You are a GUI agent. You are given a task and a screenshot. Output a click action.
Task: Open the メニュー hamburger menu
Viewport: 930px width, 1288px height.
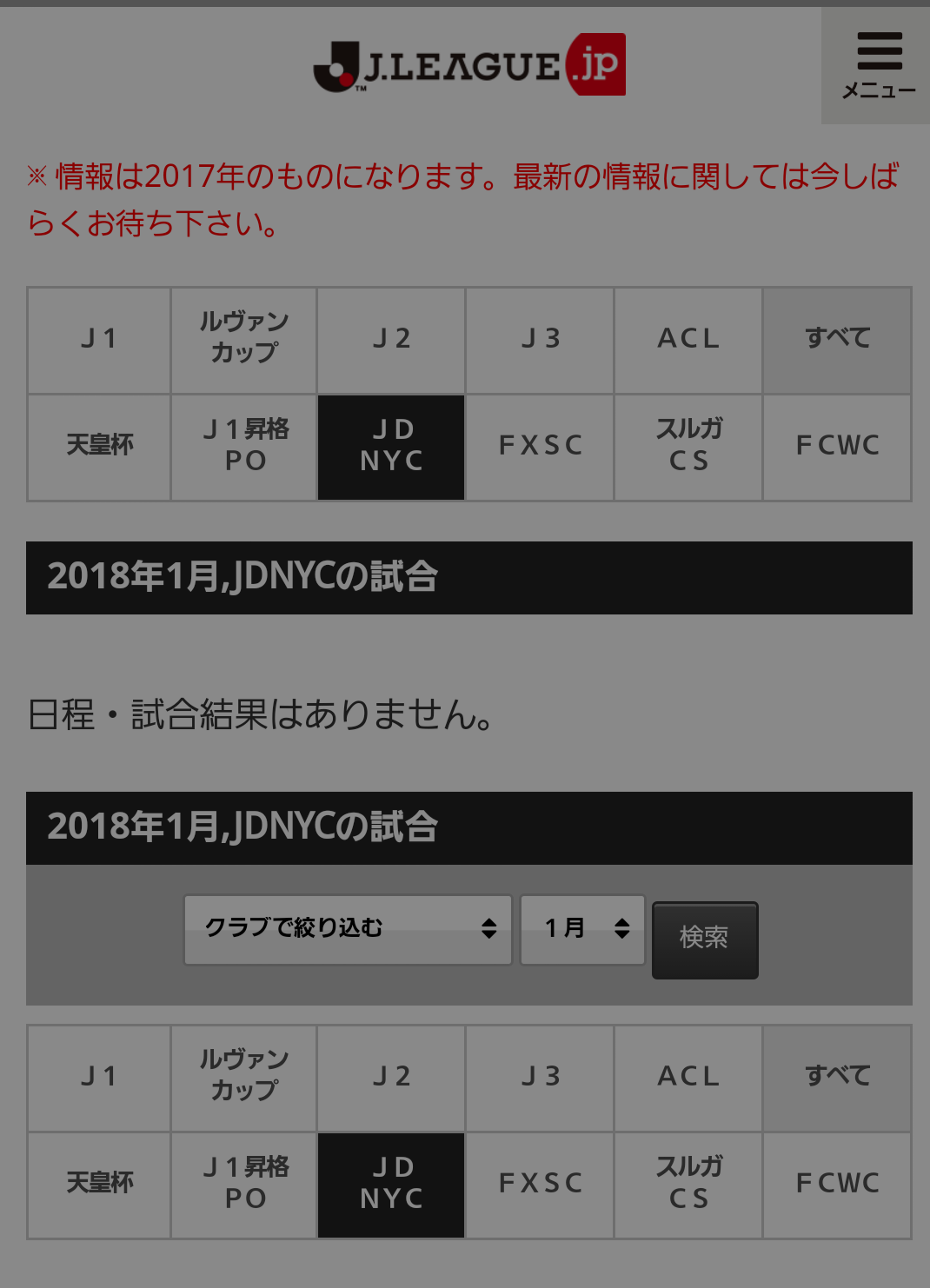pyautogui.click(x=878, y=65)
